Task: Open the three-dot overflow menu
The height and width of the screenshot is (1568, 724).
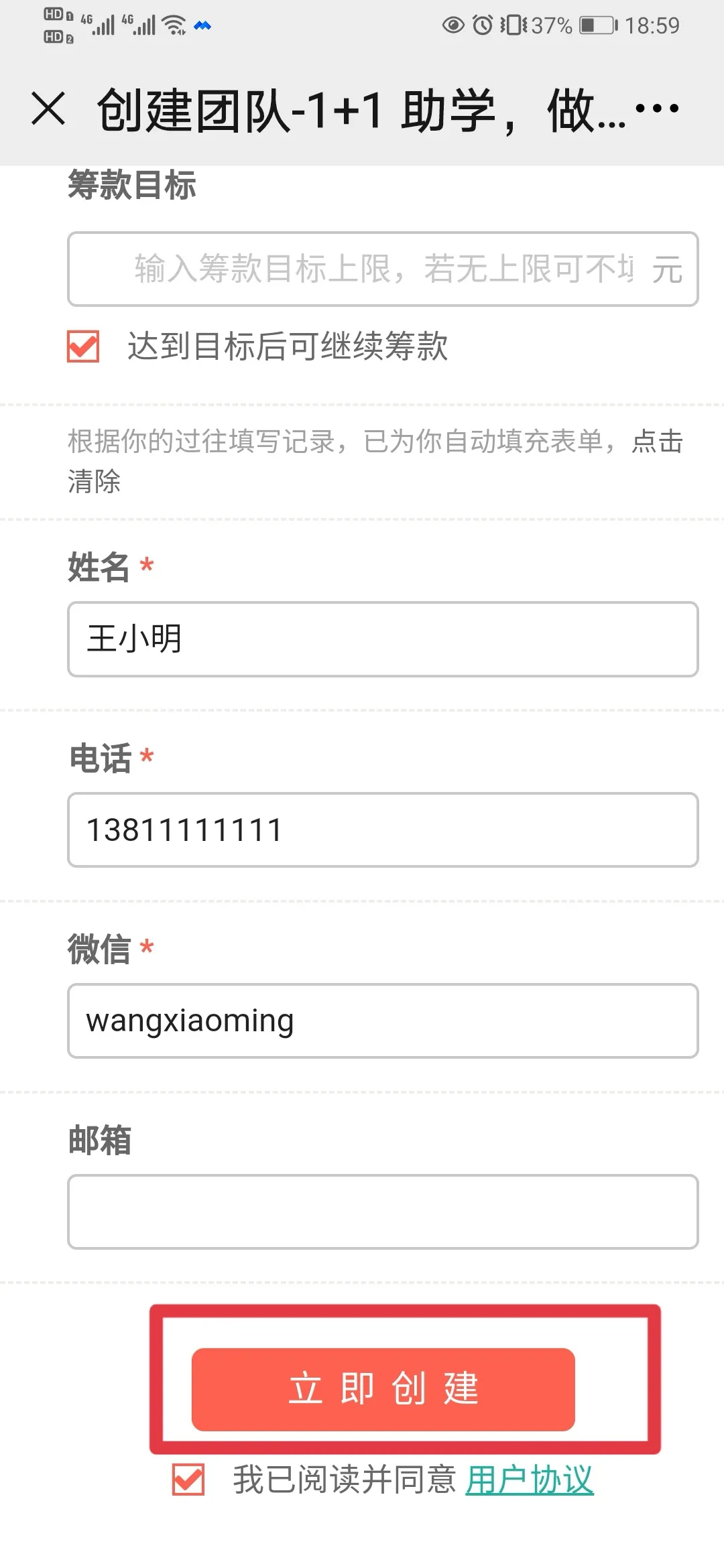Action: [x=657, y=108]
